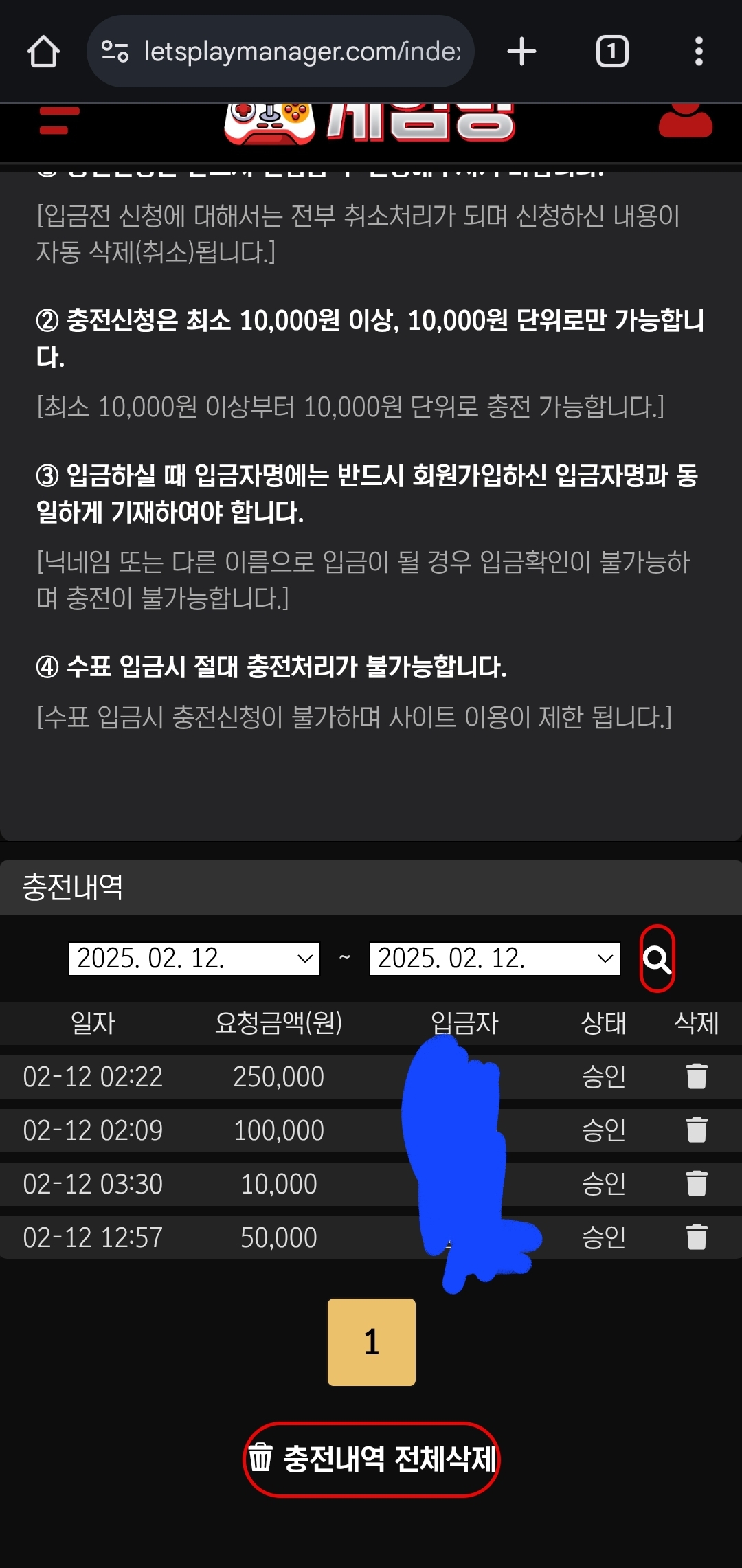This screenshot has width=742, height=1568.
Task: Delete the 250,000 charge record
Action: click(696, 1076)
